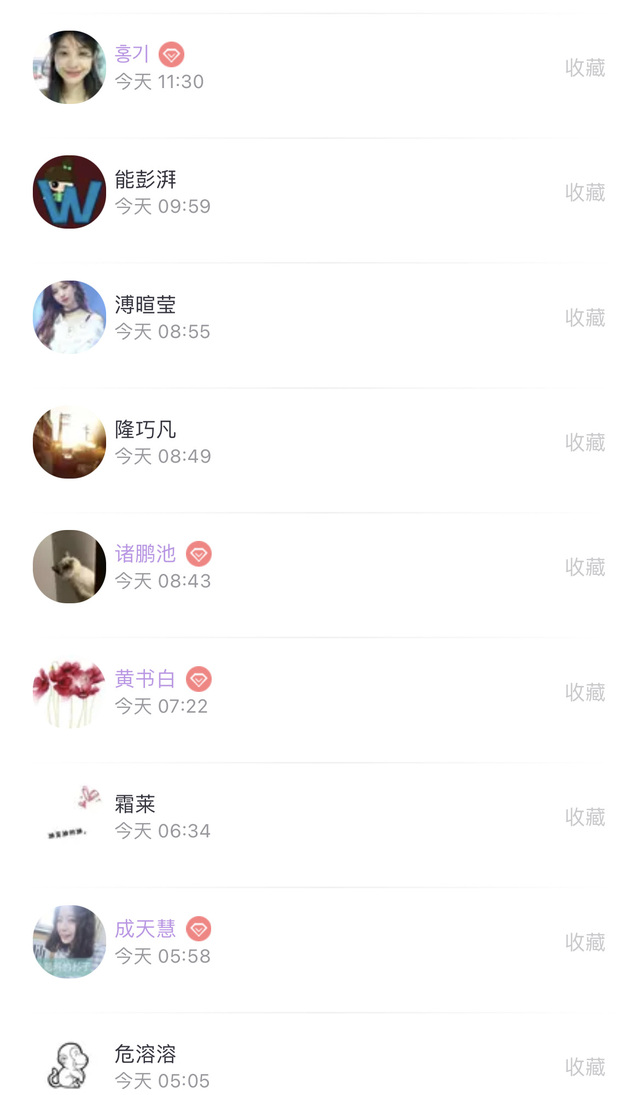
Task: Select the 黄书白 row
Action: tap(300, 692)
